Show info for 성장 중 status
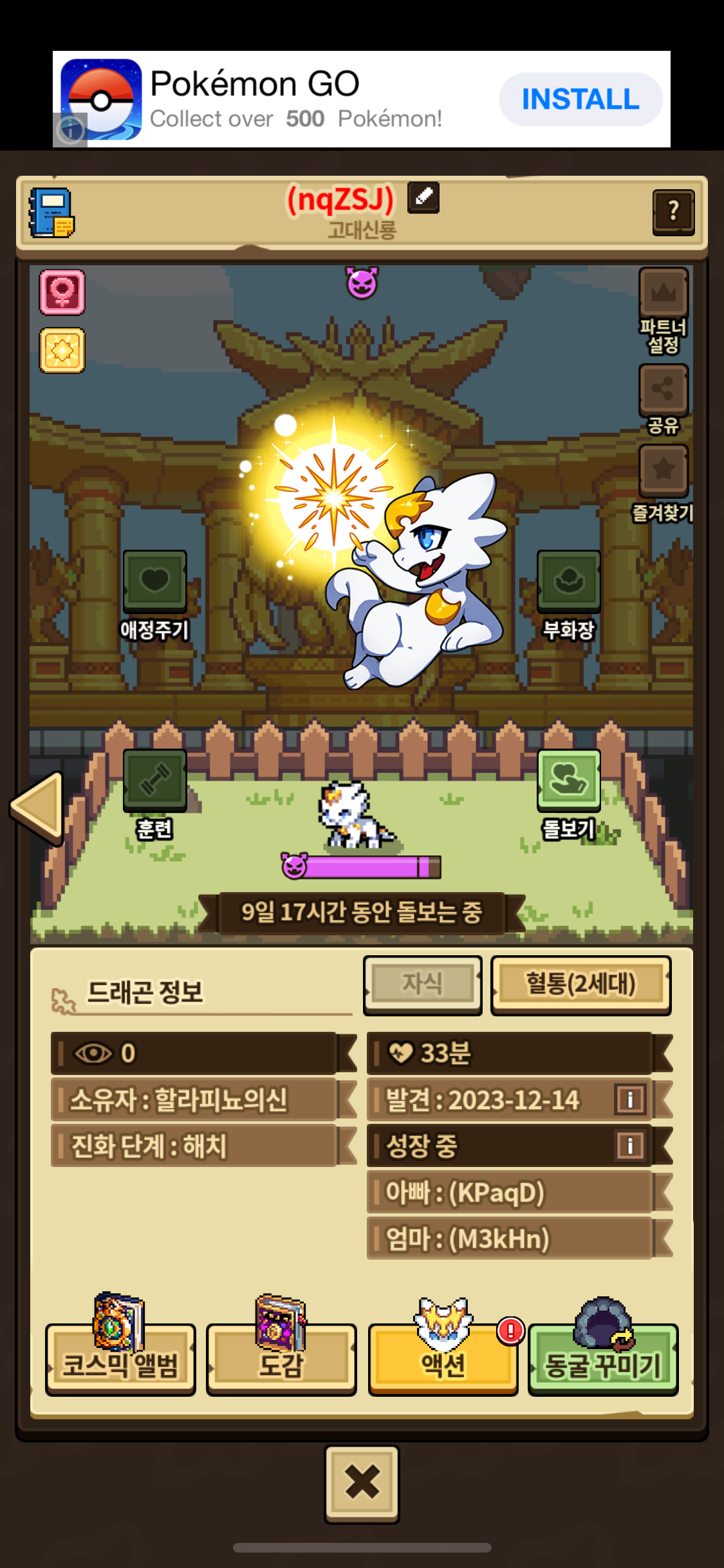The image size is (724, 1568). coord(629,1146)
